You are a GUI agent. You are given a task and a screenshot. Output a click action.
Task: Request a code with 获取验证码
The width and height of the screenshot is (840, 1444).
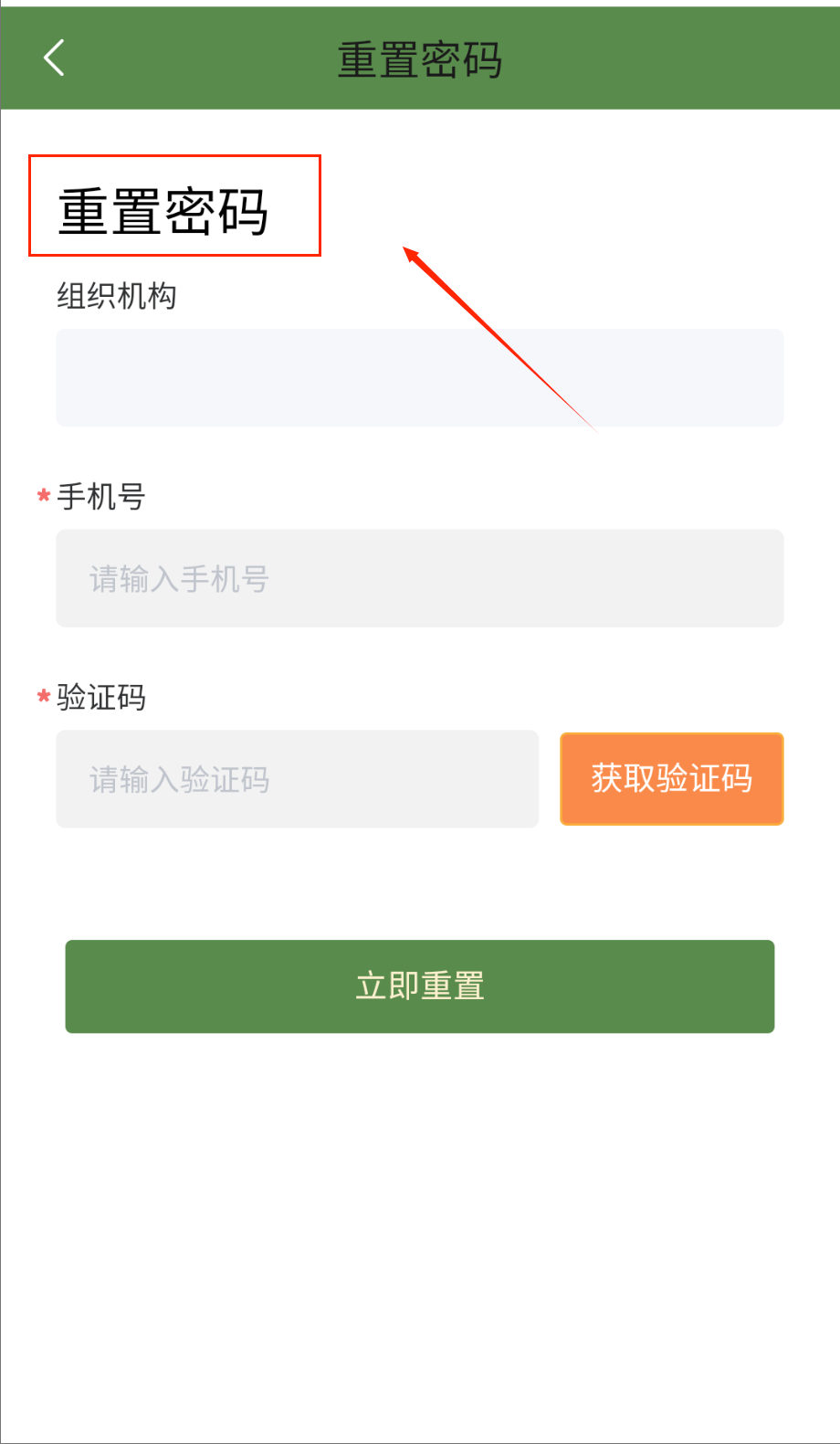tap(671, 779)
